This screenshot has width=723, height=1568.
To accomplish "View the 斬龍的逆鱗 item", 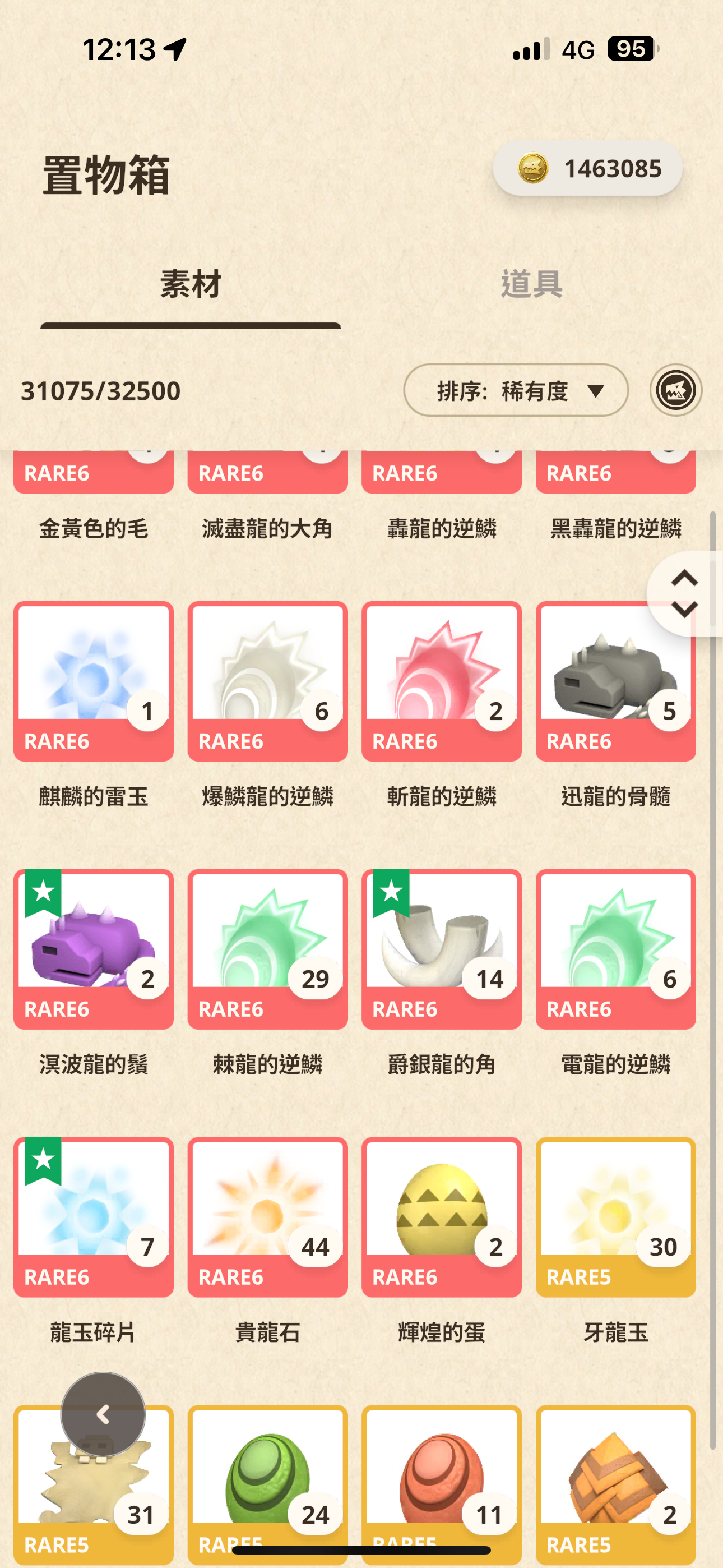I will [442, 681].
